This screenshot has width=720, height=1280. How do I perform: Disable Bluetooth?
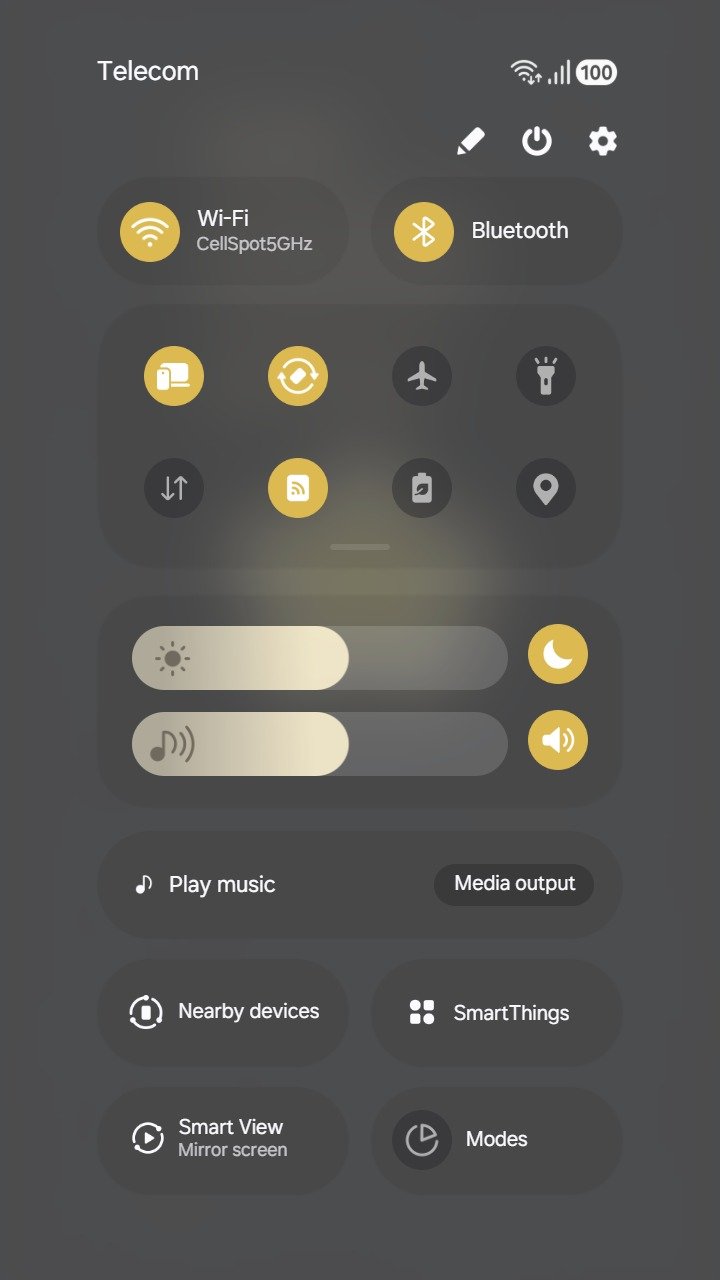coord(424,231)
